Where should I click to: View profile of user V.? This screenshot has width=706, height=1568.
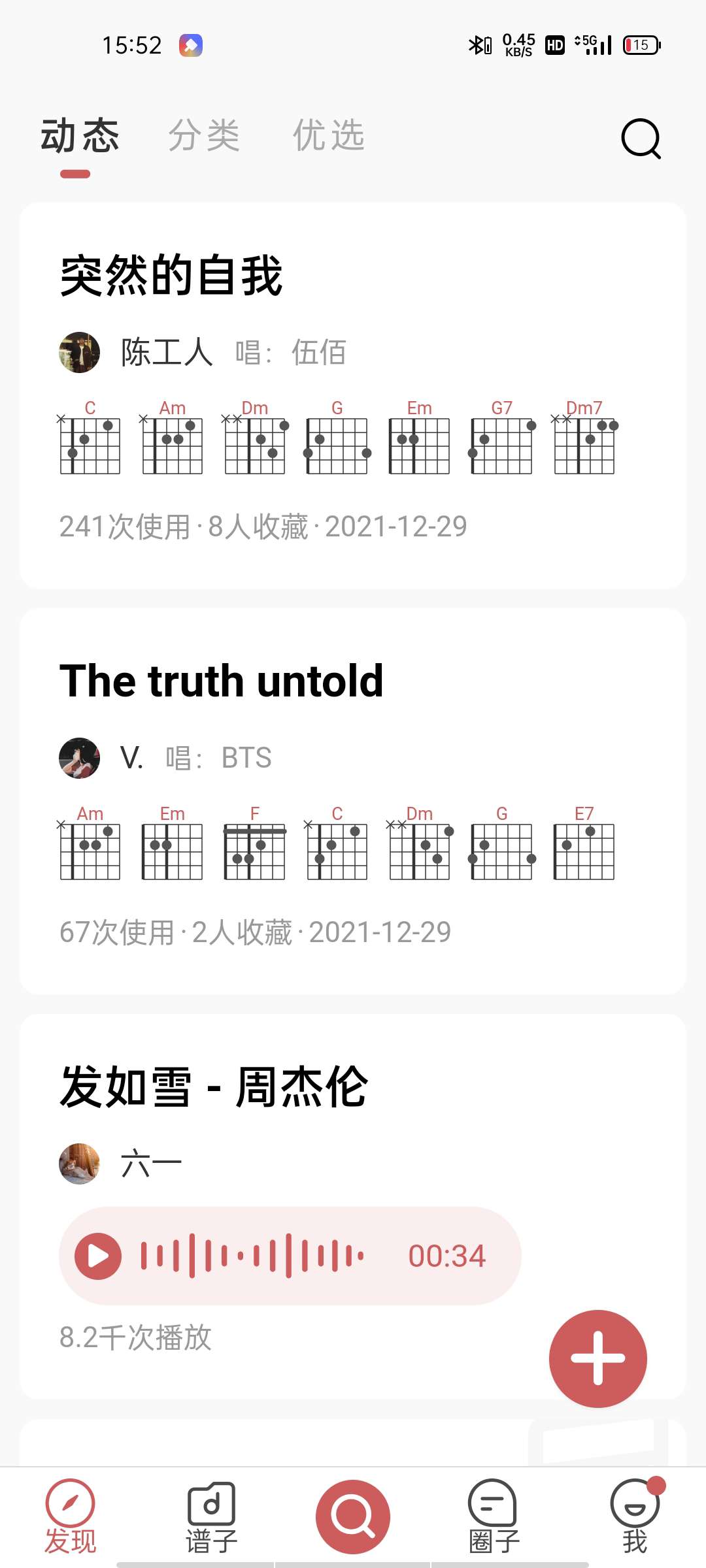pos(80,759)
